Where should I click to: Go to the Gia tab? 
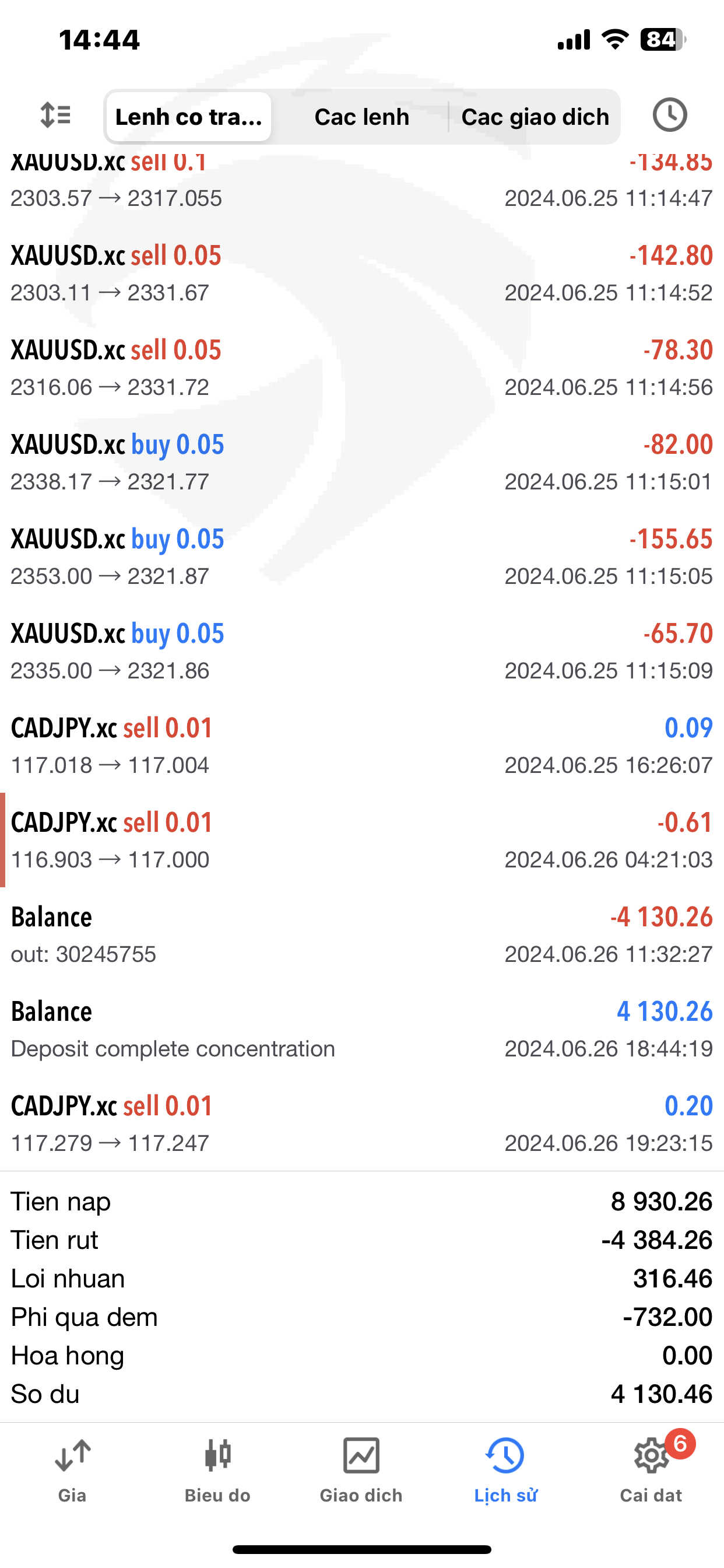[72, 1470]
